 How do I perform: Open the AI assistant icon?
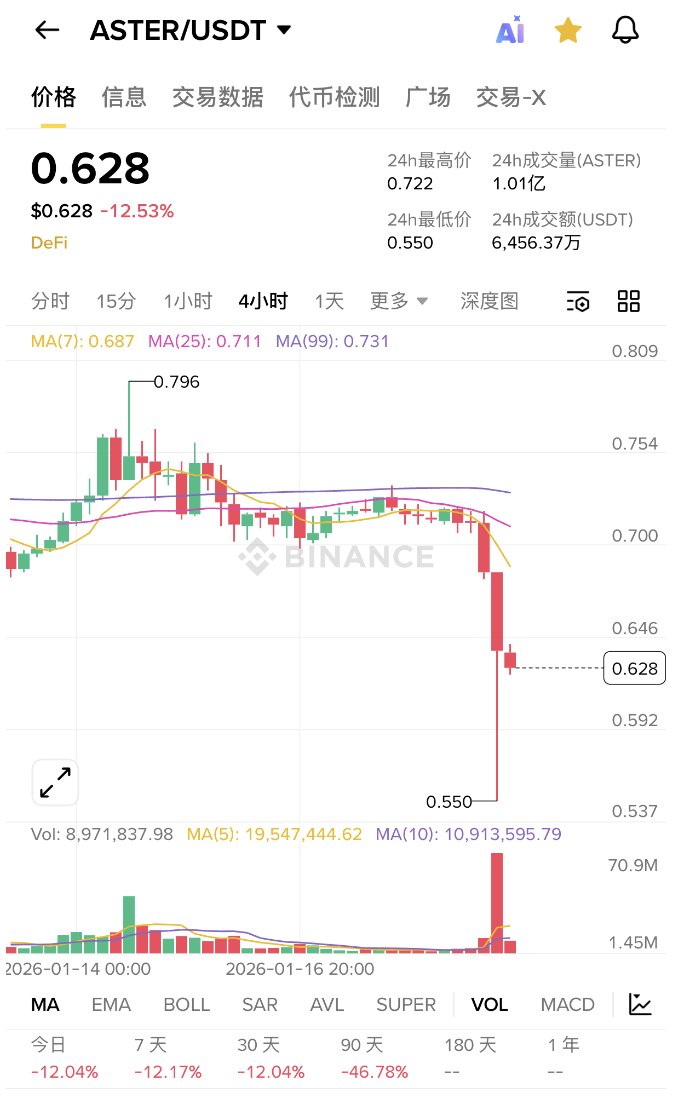510,31
